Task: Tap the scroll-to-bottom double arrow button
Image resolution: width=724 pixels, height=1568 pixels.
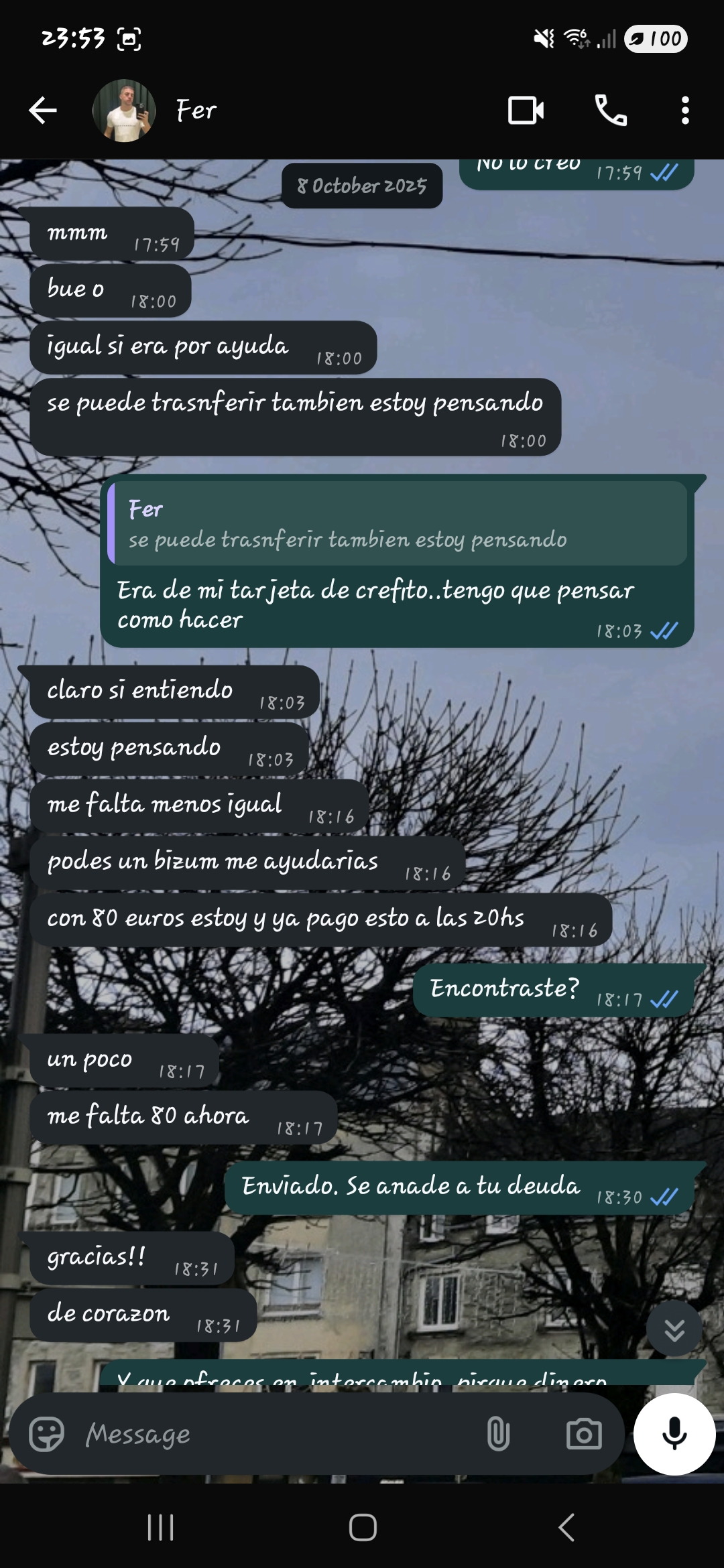Action: click(x=674, y=1329)
